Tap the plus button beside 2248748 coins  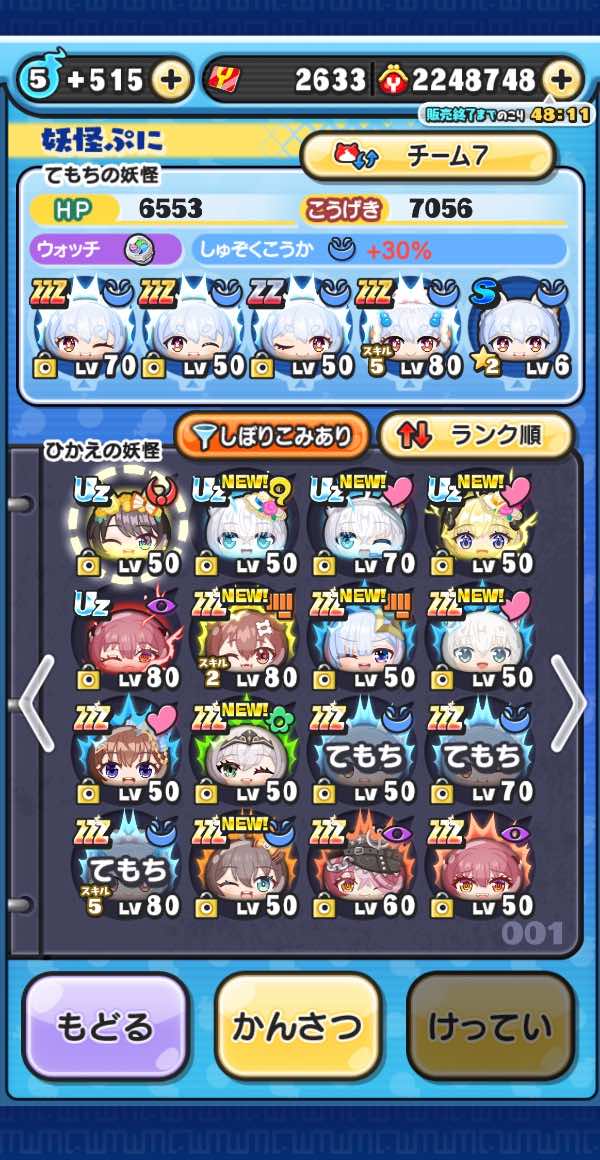tap(563, 80)
